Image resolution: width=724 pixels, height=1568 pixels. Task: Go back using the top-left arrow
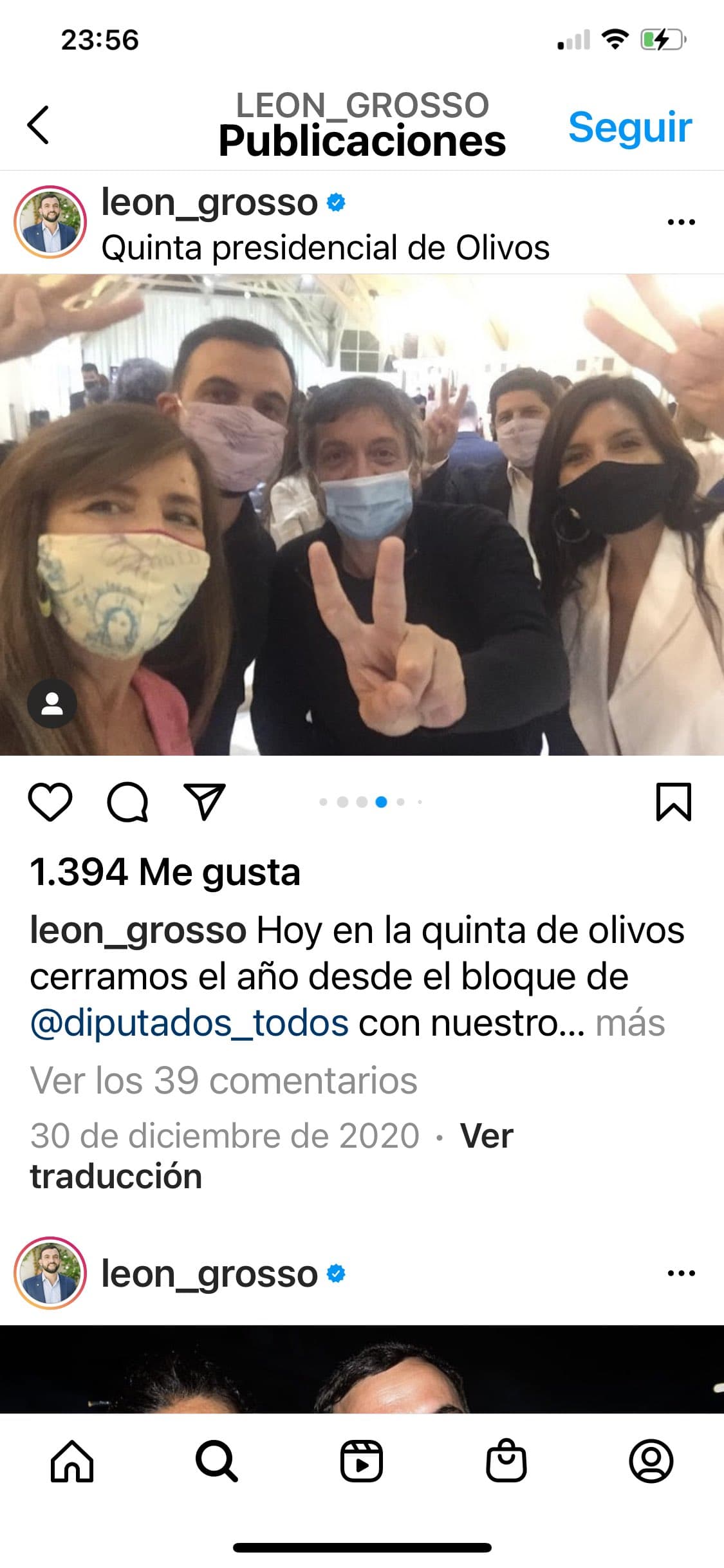point(38,124)
